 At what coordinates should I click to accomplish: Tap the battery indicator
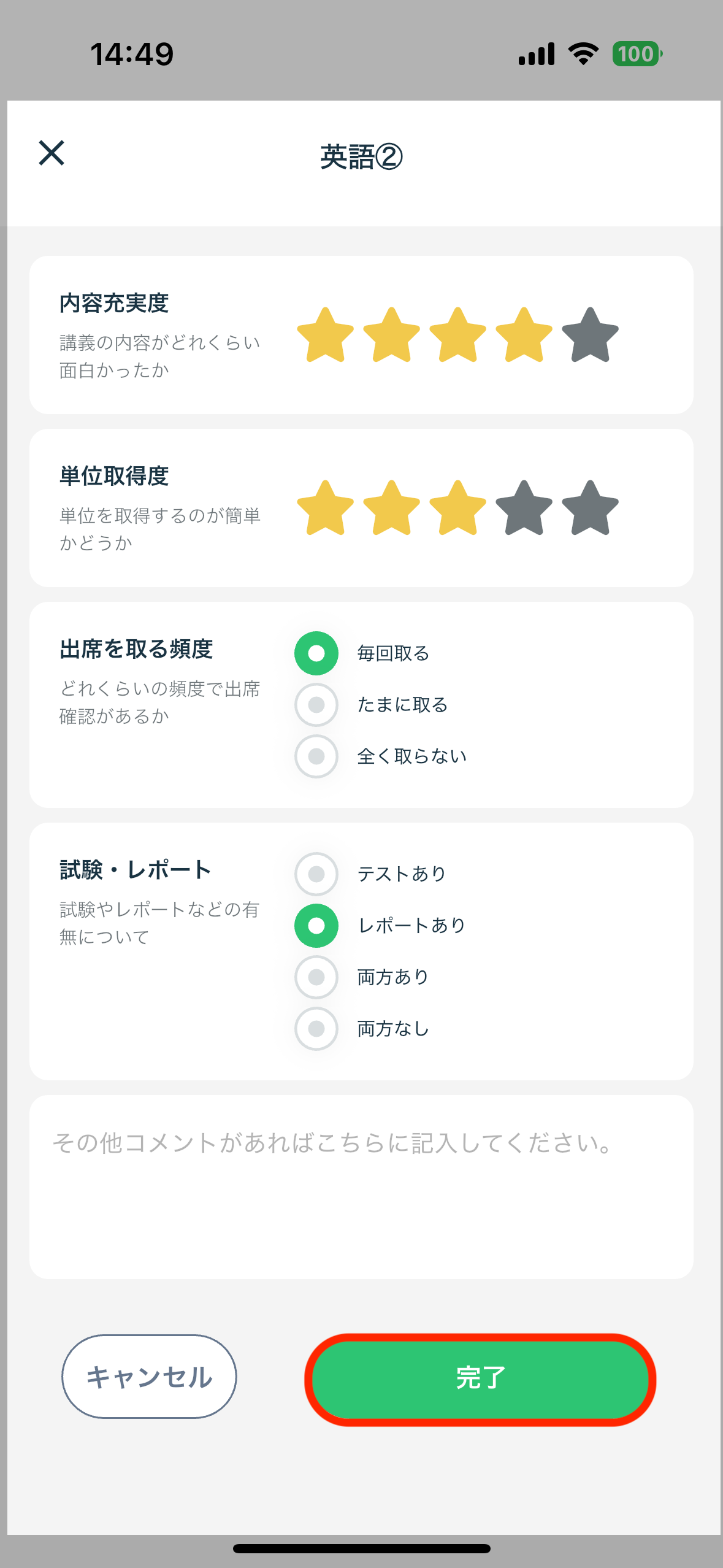click(637, 54)
